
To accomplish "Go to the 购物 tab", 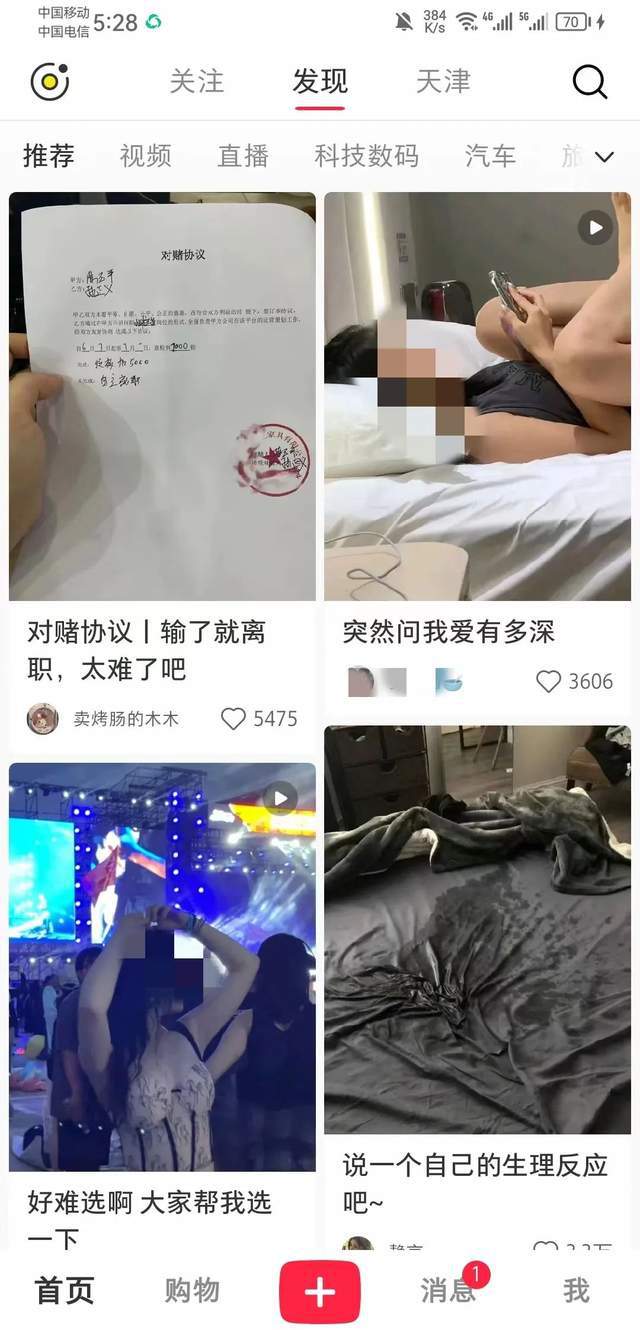I will [x=192, y=1290].
